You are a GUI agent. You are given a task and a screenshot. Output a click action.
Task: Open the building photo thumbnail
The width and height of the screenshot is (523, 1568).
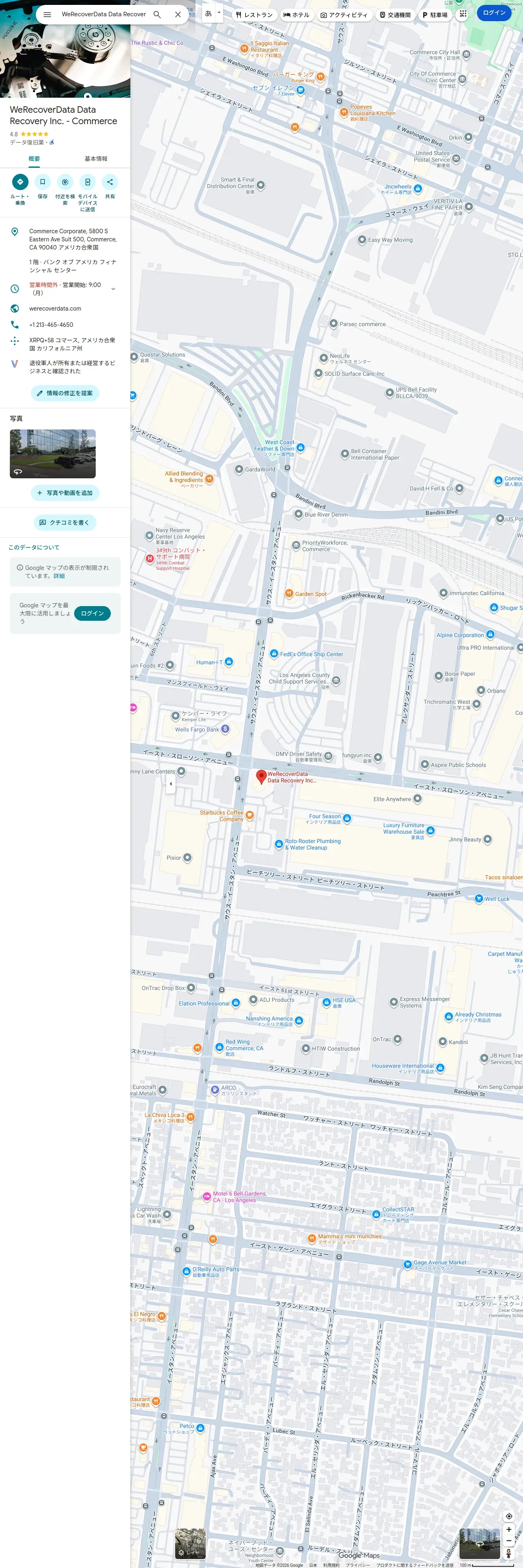pyautogui.click(x=53, y=453)
